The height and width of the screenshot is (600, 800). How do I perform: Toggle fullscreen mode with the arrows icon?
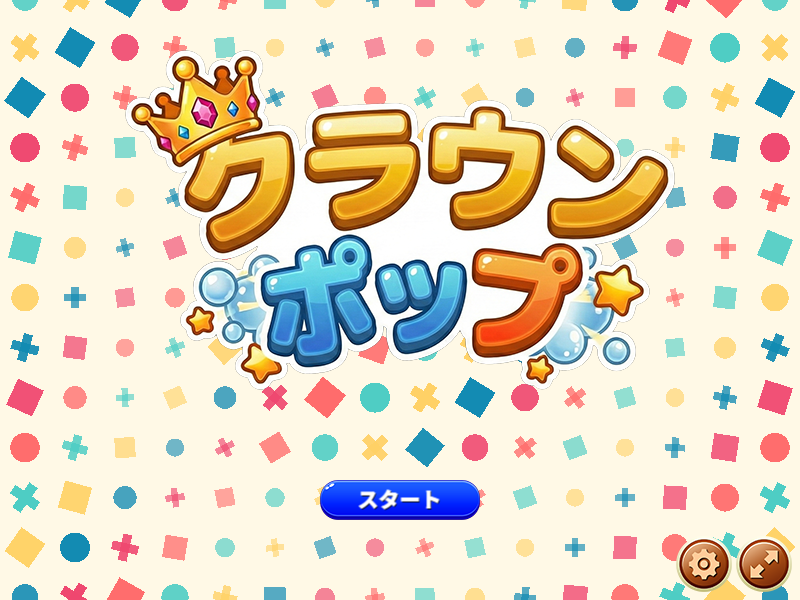coord(763,564)
